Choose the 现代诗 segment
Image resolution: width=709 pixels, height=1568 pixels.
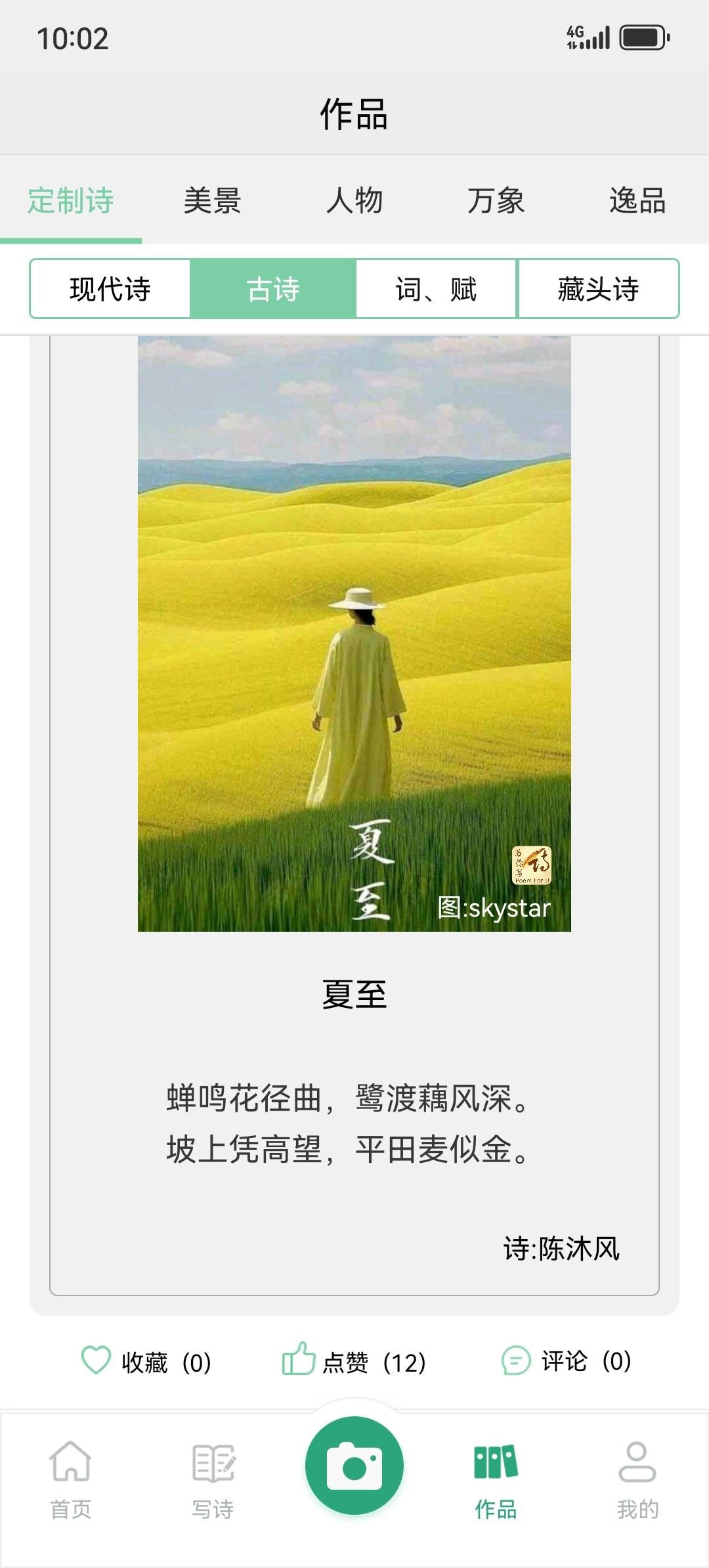click(x=110, y=289)
